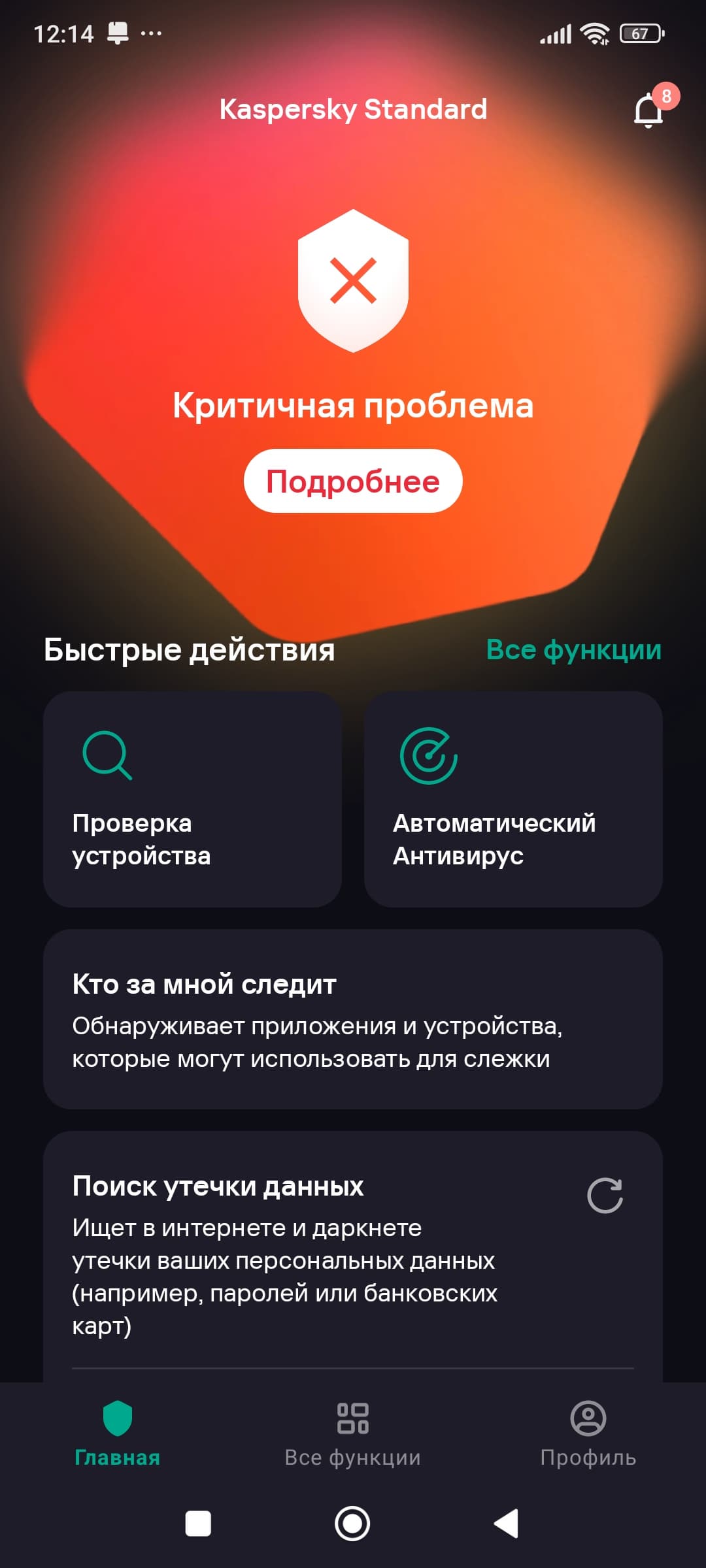Open the Все функции link
The height and width of the screenshot is (1568, 706).
coord(573,650)
